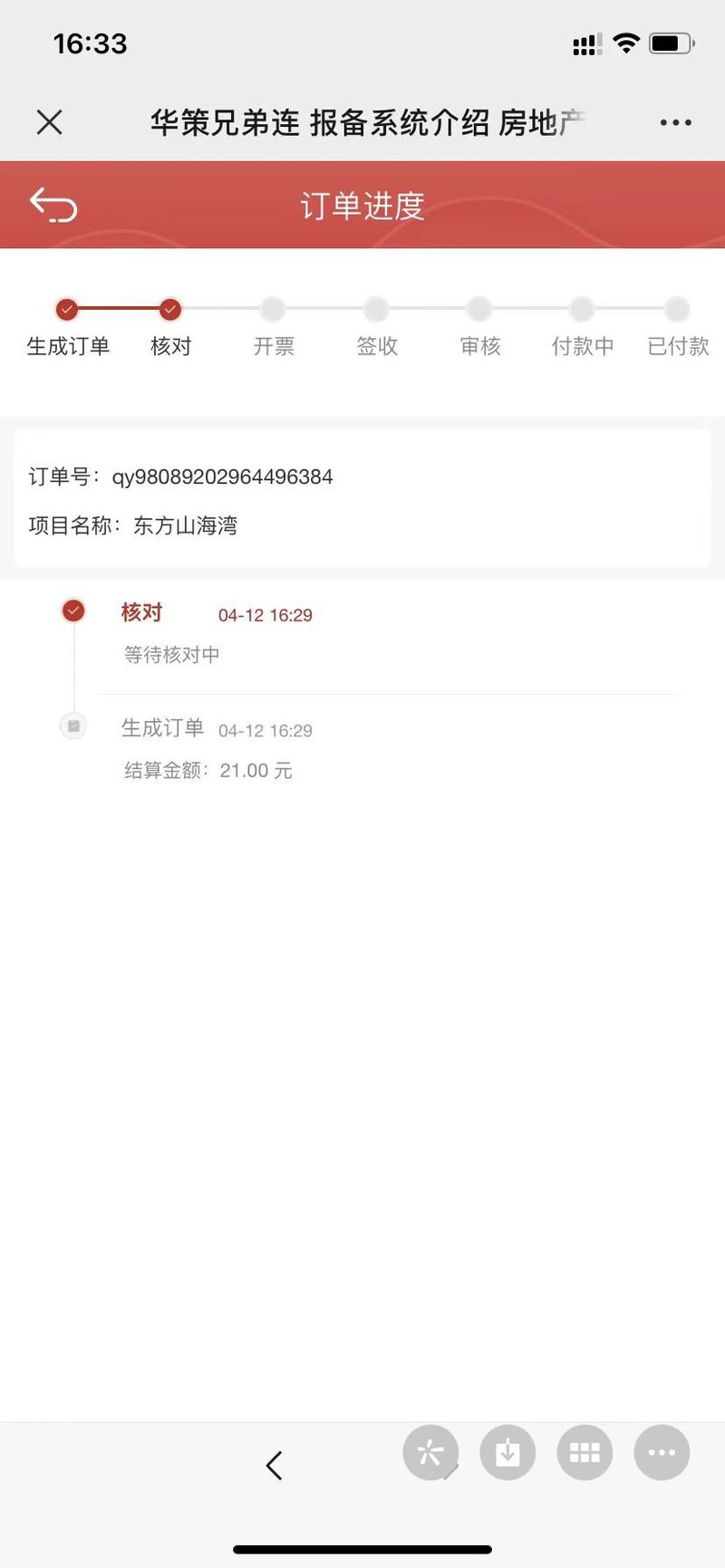Image resolution: width=725 pixels, height=1568 pixels.
Task: Tap the floating download icon button
Action: click(x=507, y=1453)
